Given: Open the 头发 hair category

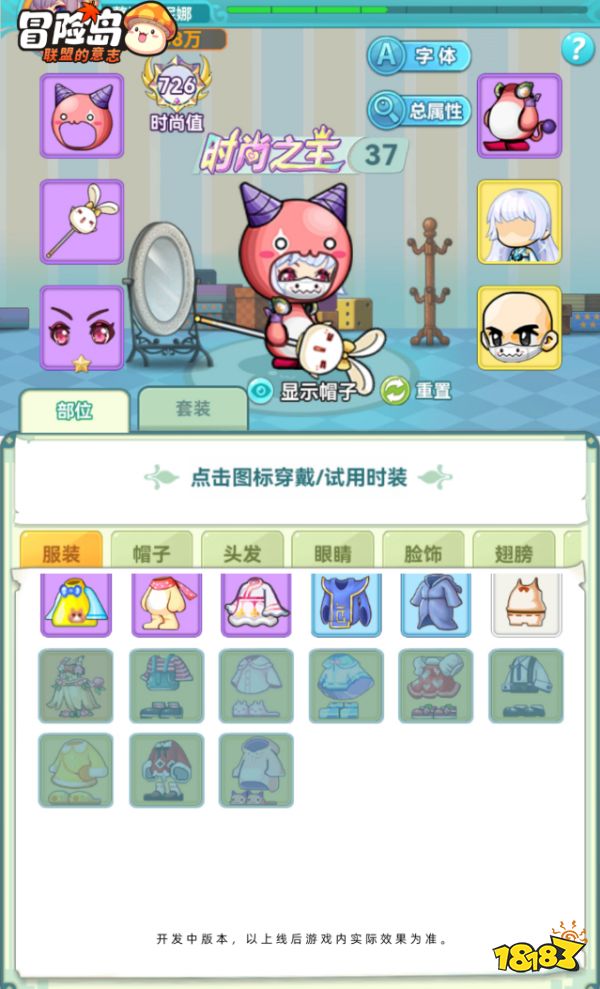Looking at the screenshot, I should (241, 553).
